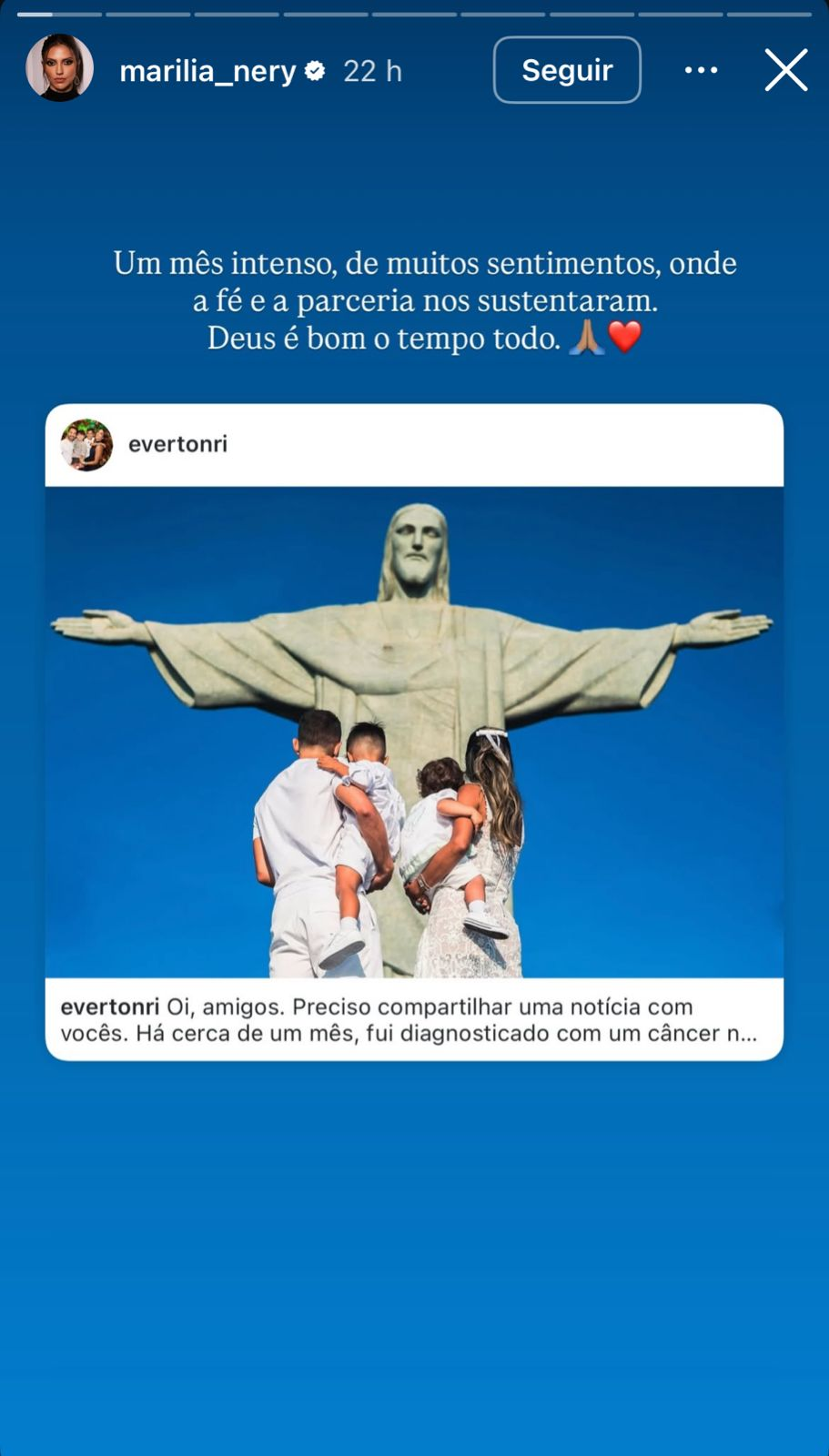Follow marilia_nery with the Seguir button
Screen dimensions: 829x1456
tap(566, 70)
